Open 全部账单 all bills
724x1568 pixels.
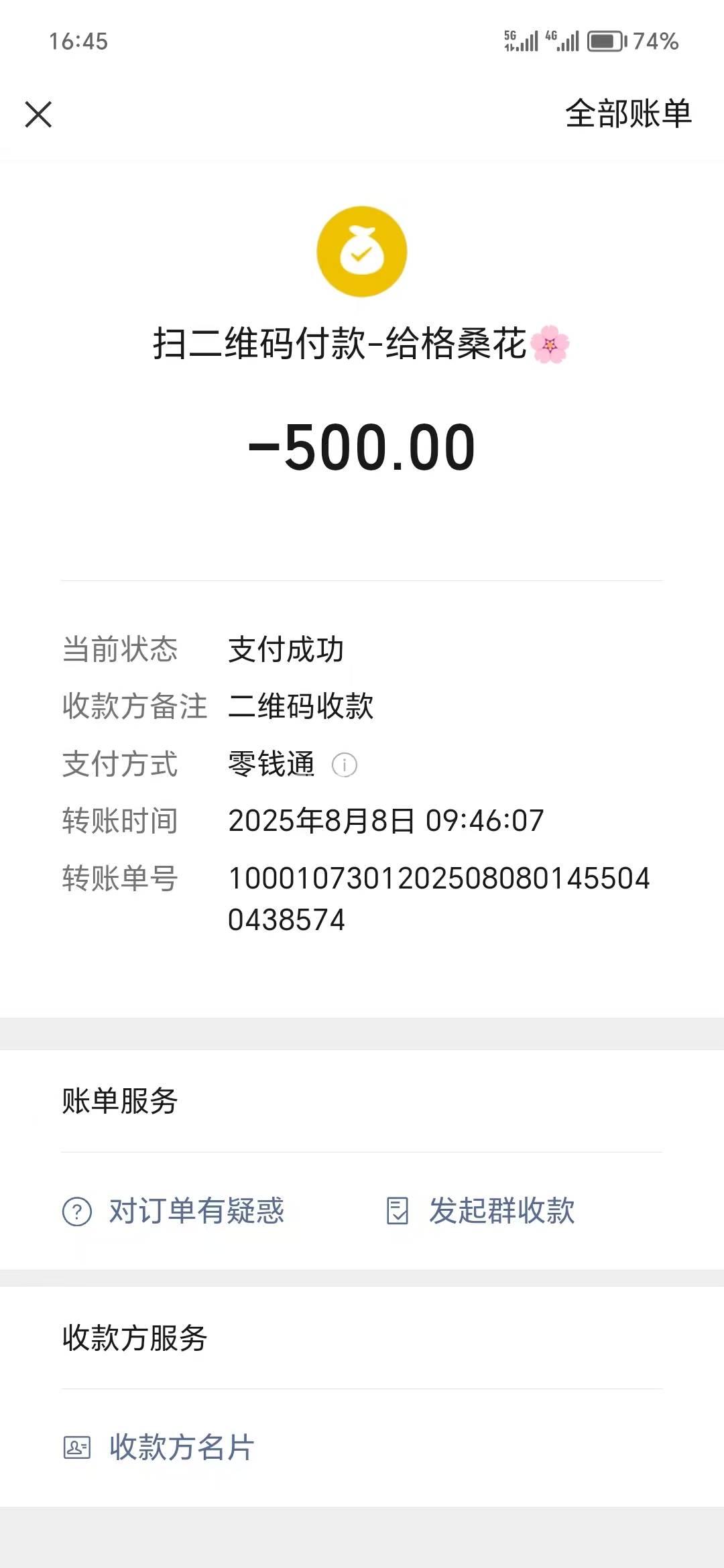tap(628, 113)
